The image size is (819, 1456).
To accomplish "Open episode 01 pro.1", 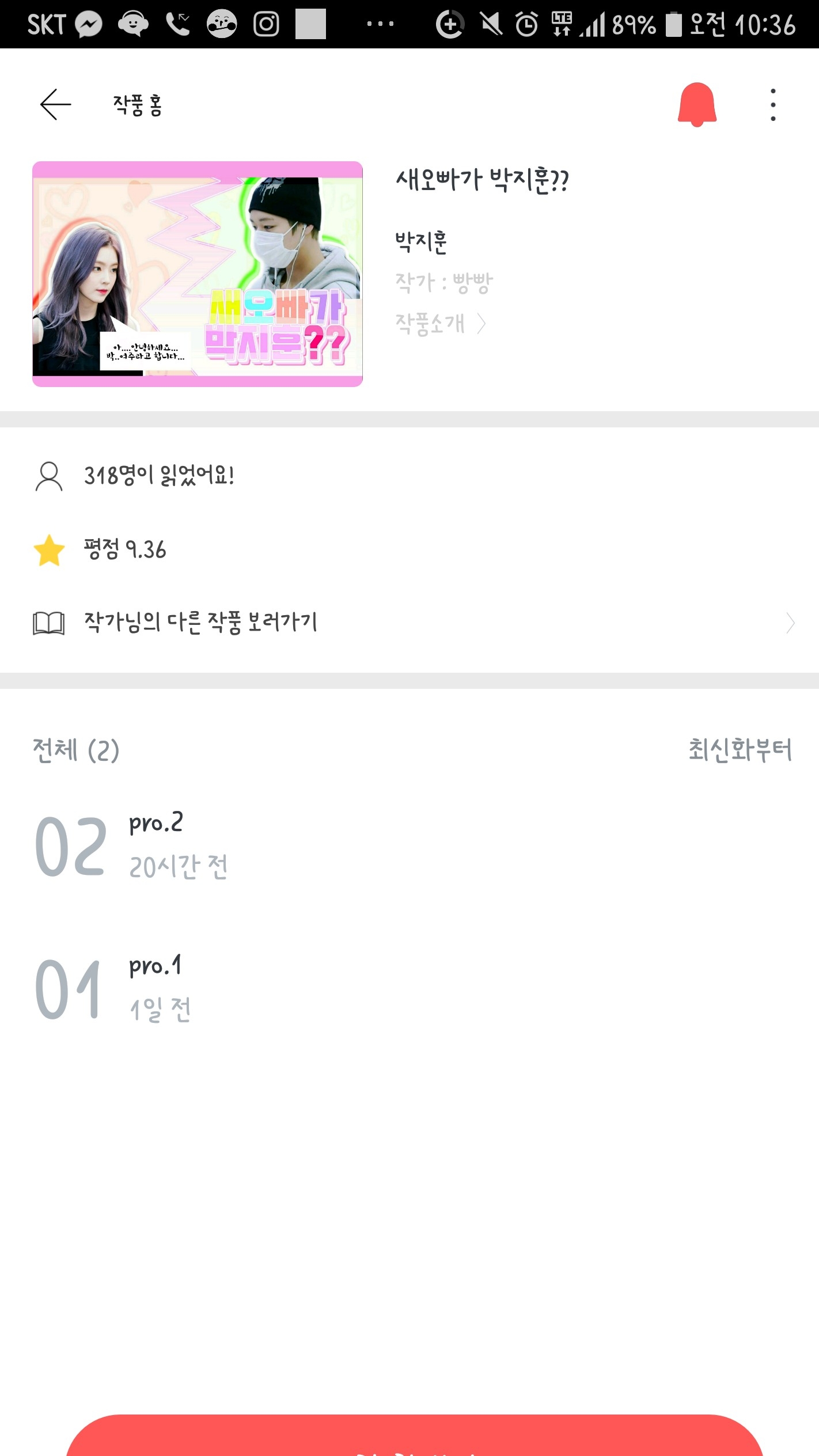I will [409, 988].
